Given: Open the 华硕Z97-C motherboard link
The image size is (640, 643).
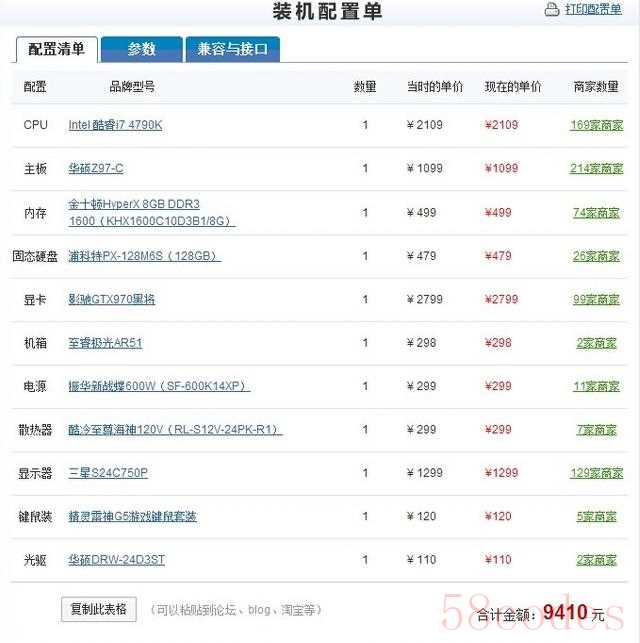Looking at the screenshot, I should pyautogui.click(x=96, y=168).
